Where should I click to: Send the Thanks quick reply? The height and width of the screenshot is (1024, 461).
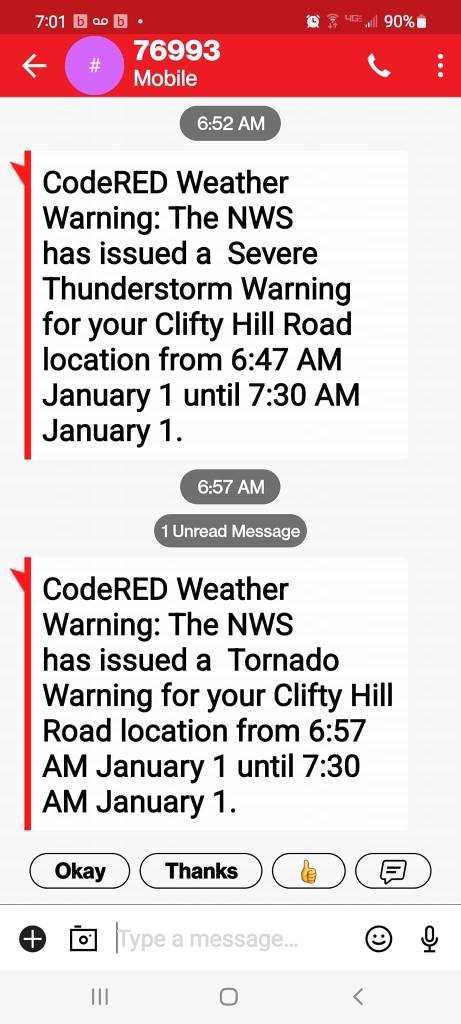tap(201, 871)
